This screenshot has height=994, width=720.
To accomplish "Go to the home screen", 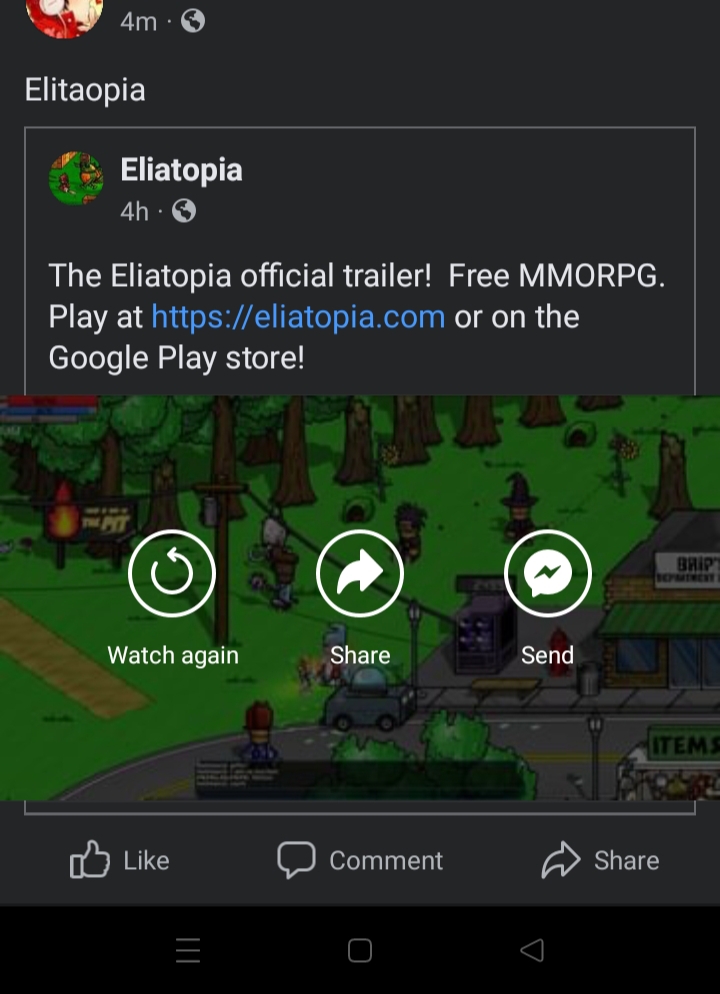I will pyautogui.click(x=360, y=950).
